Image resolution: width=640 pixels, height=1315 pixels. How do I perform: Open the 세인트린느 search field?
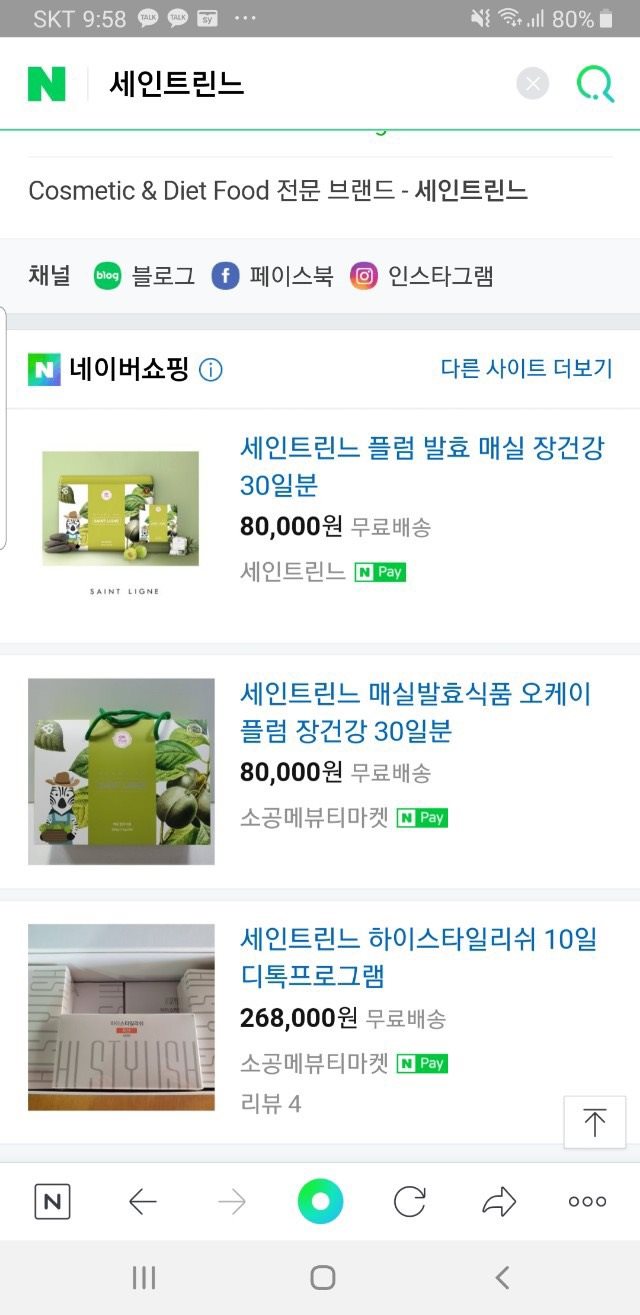[x=300, y=84]
